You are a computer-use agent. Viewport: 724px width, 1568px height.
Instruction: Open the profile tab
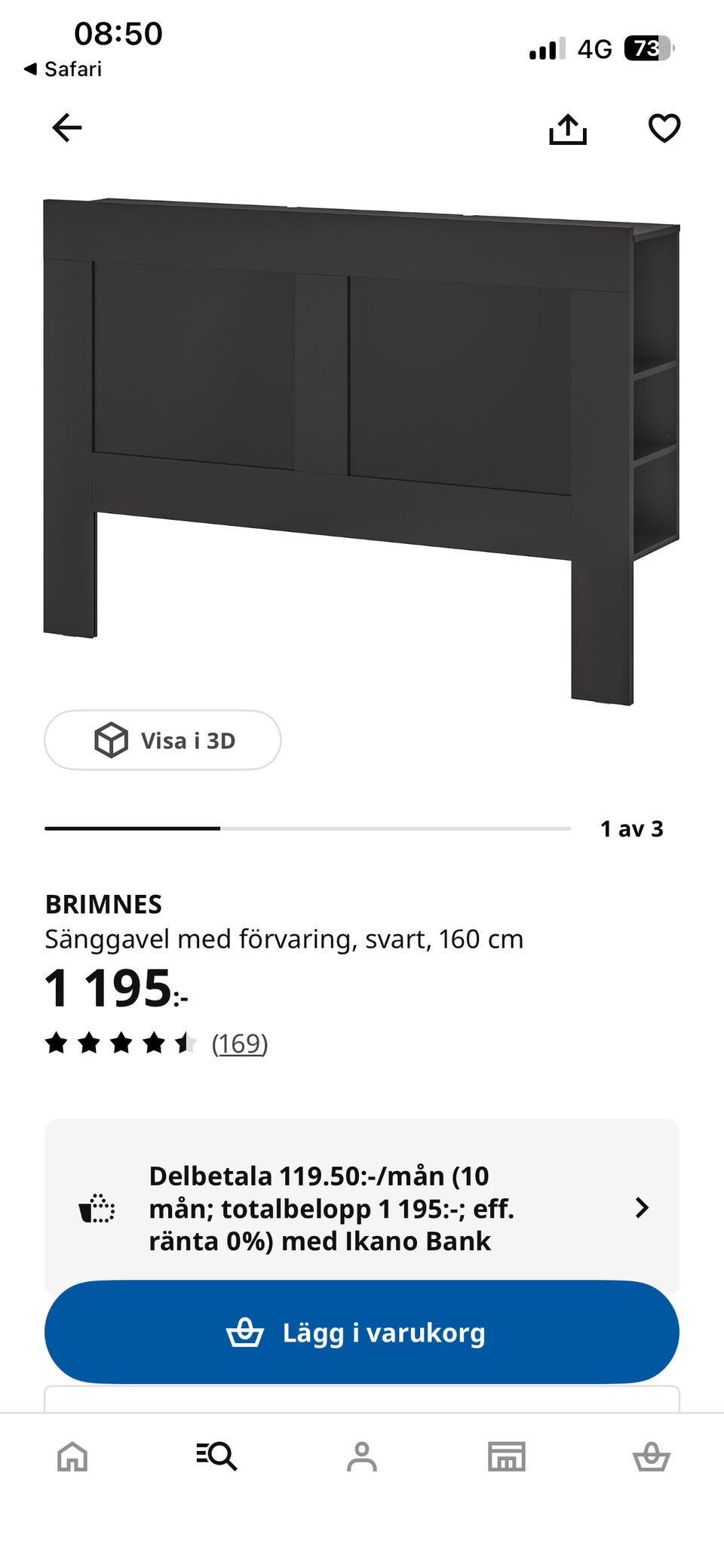[x=362, y=1456]
